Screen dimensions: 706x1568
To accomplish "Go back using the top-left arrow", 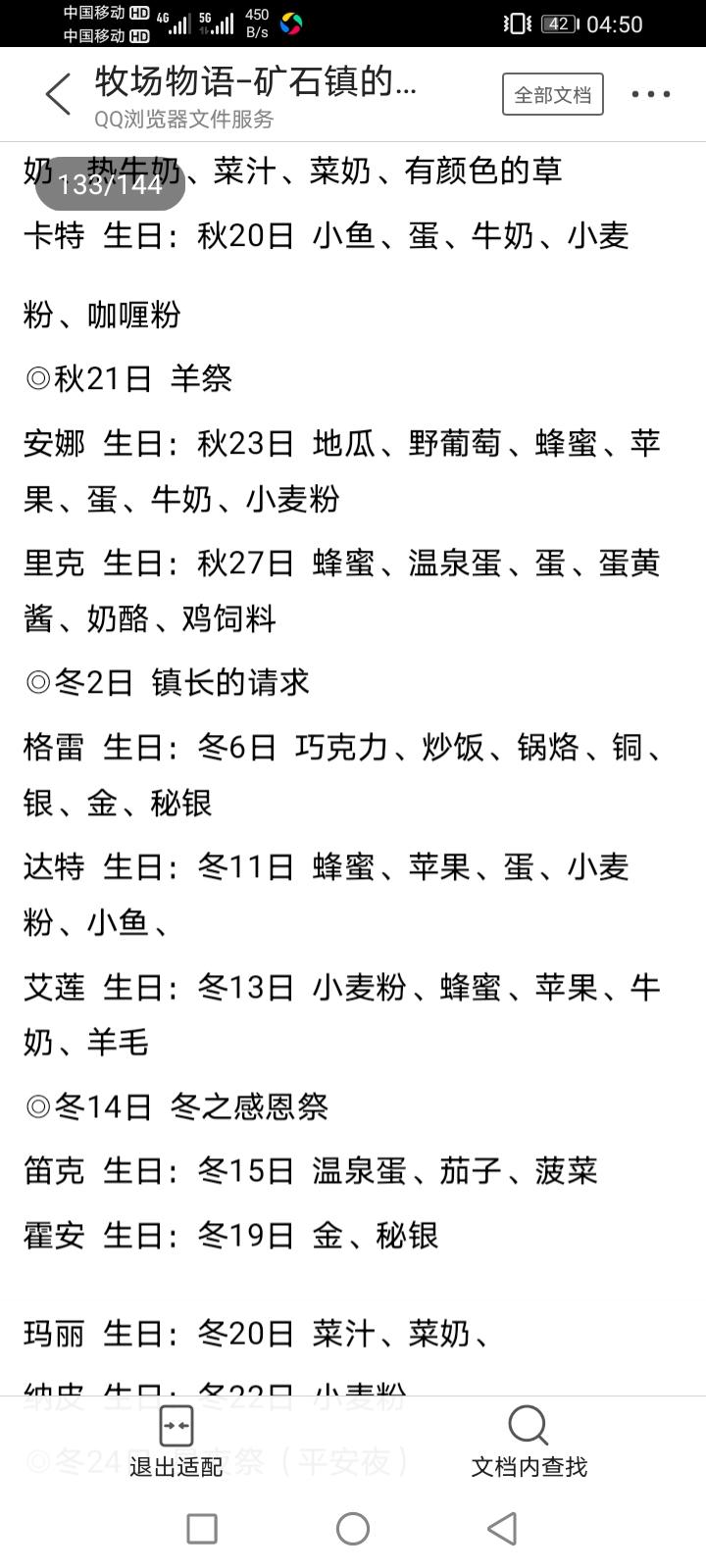I will [x=58, y=95].
